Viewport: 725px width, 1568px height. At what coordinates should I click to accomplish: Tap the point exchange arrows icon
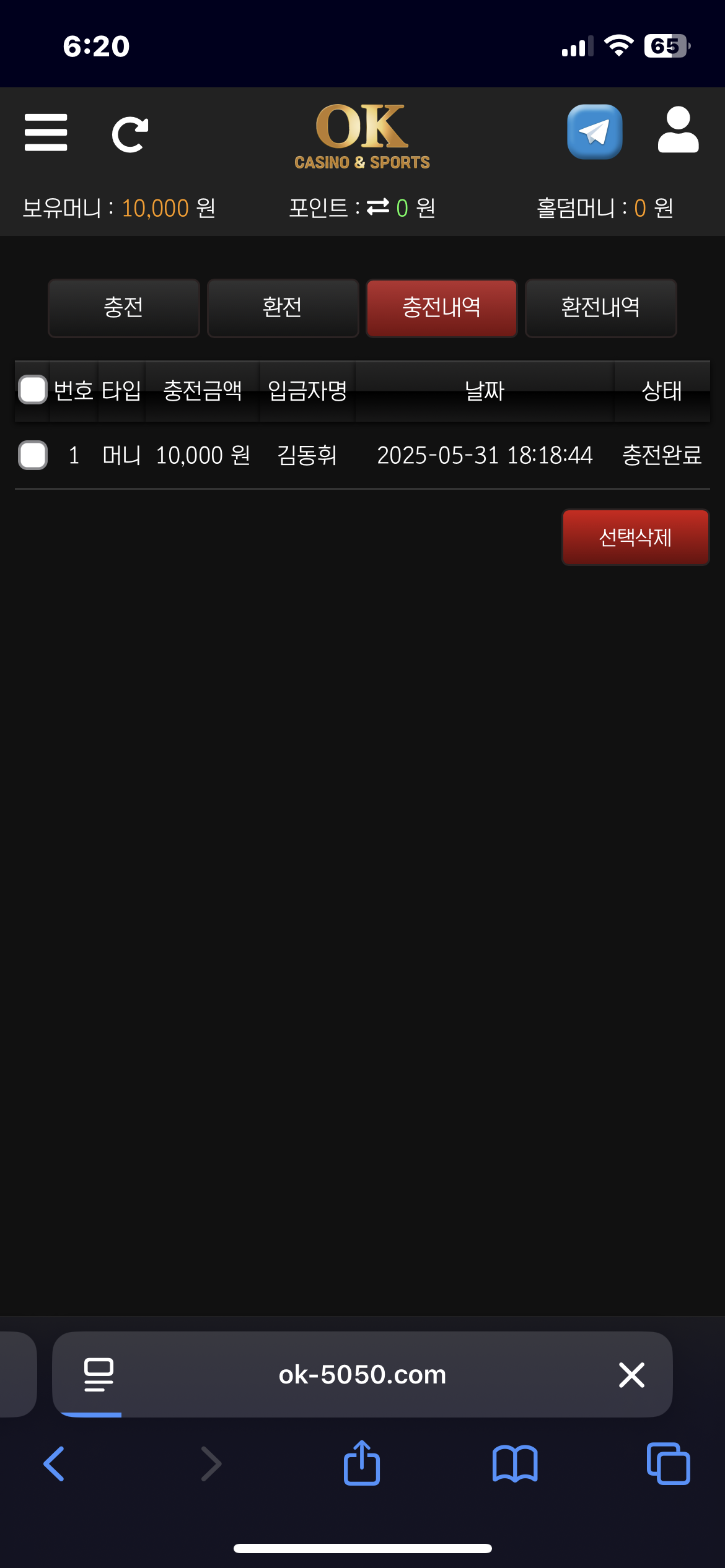377,207
